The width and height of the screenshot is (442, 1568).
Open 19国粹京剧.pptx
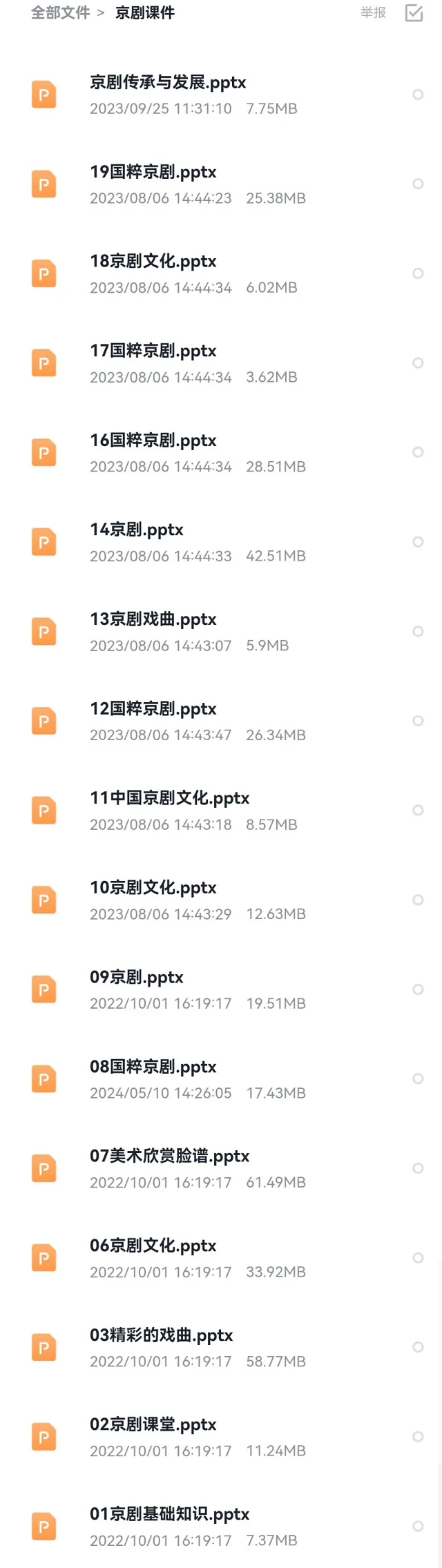153,173
